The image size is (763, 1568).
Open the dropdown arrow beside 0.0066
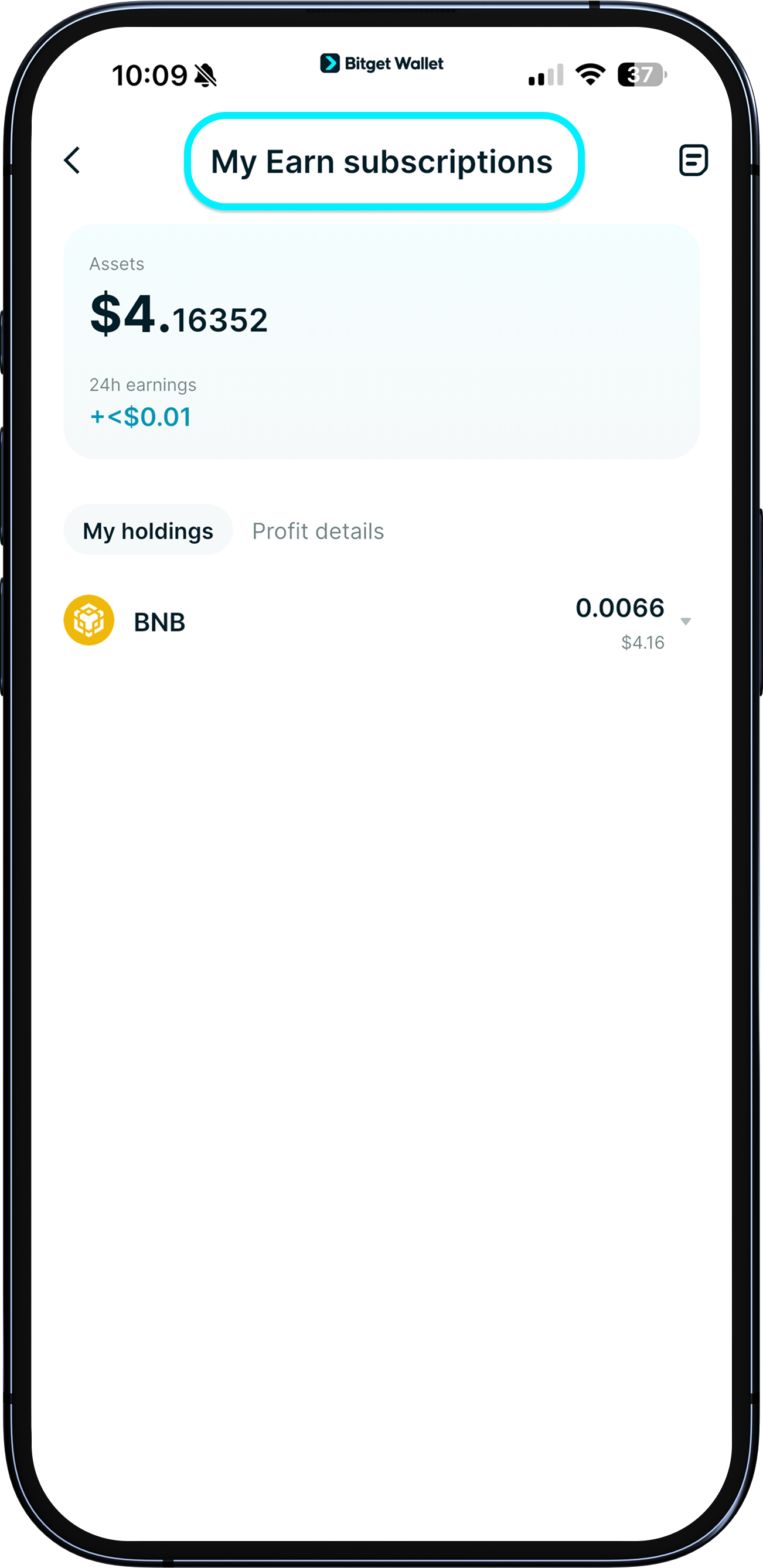[x=687, y=621]
